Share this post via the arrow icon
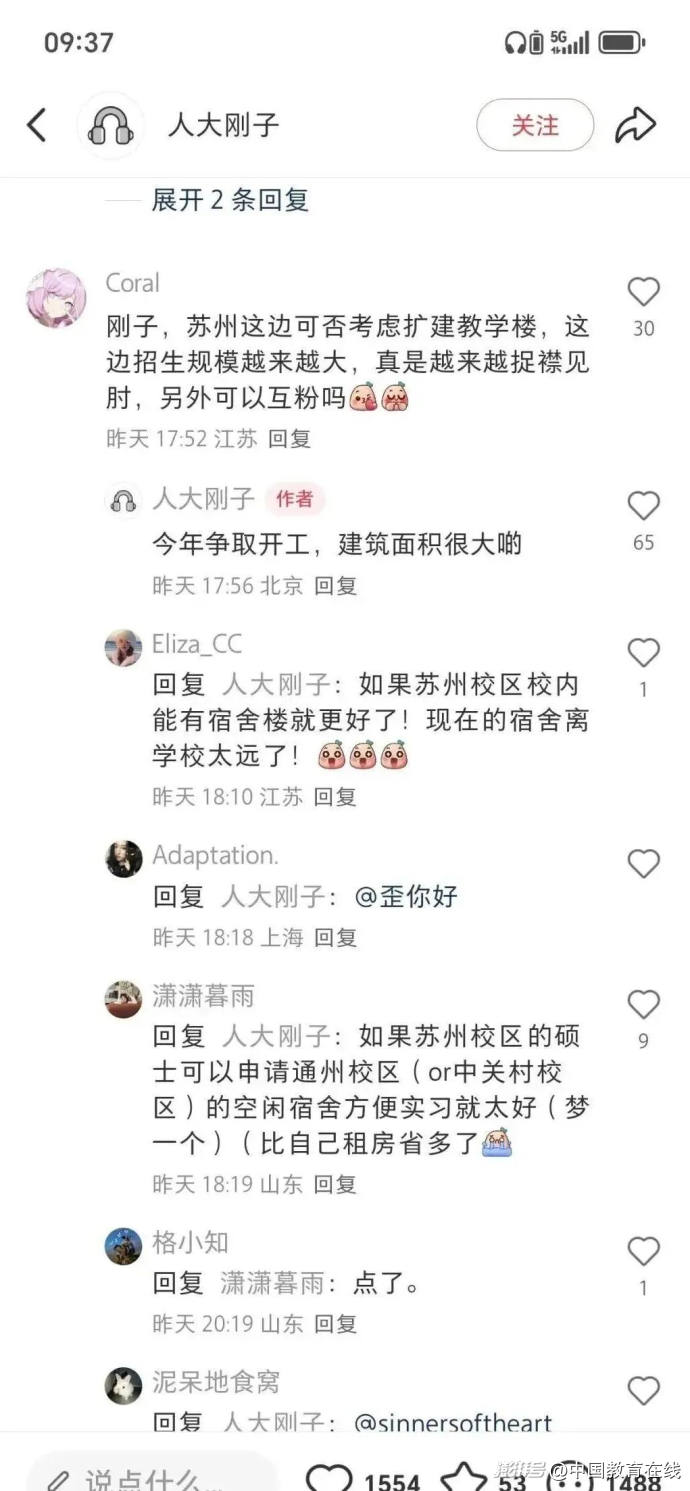This screenshot has height=1491, width=690. pos(635,125)
